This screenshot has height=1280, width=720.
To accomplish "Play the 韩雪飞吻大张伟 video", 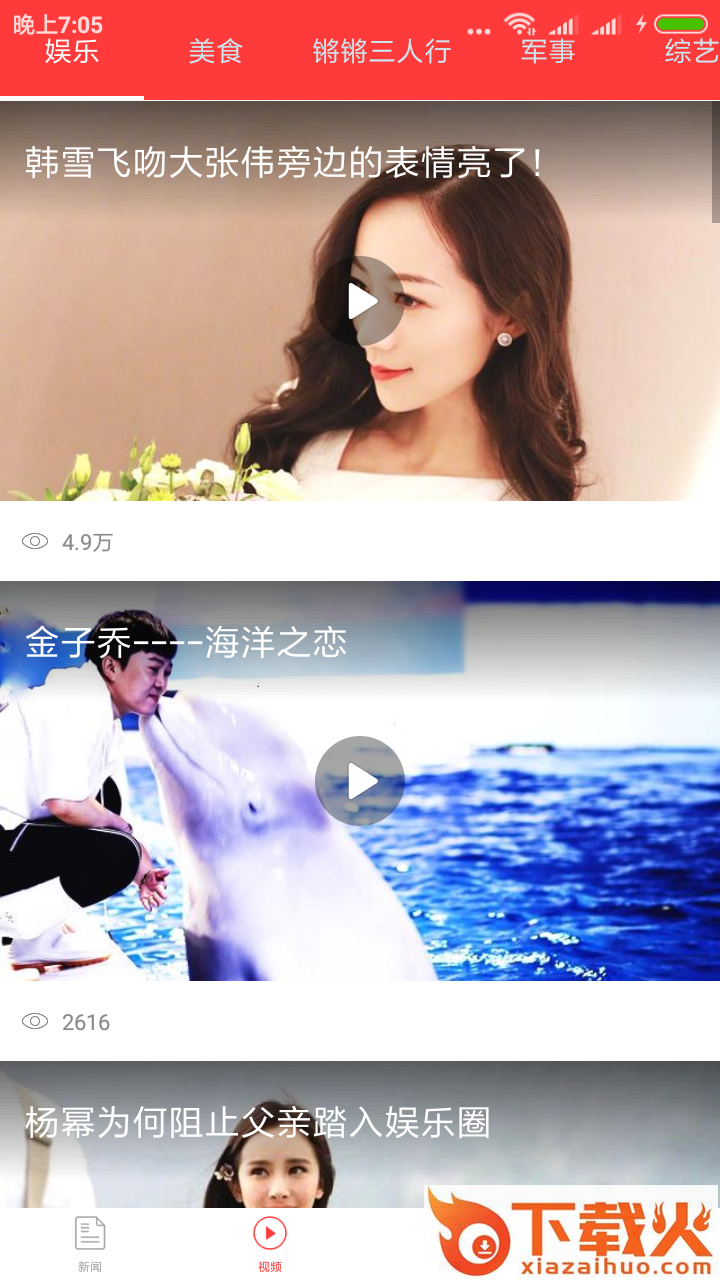I will tap(360, 301).
